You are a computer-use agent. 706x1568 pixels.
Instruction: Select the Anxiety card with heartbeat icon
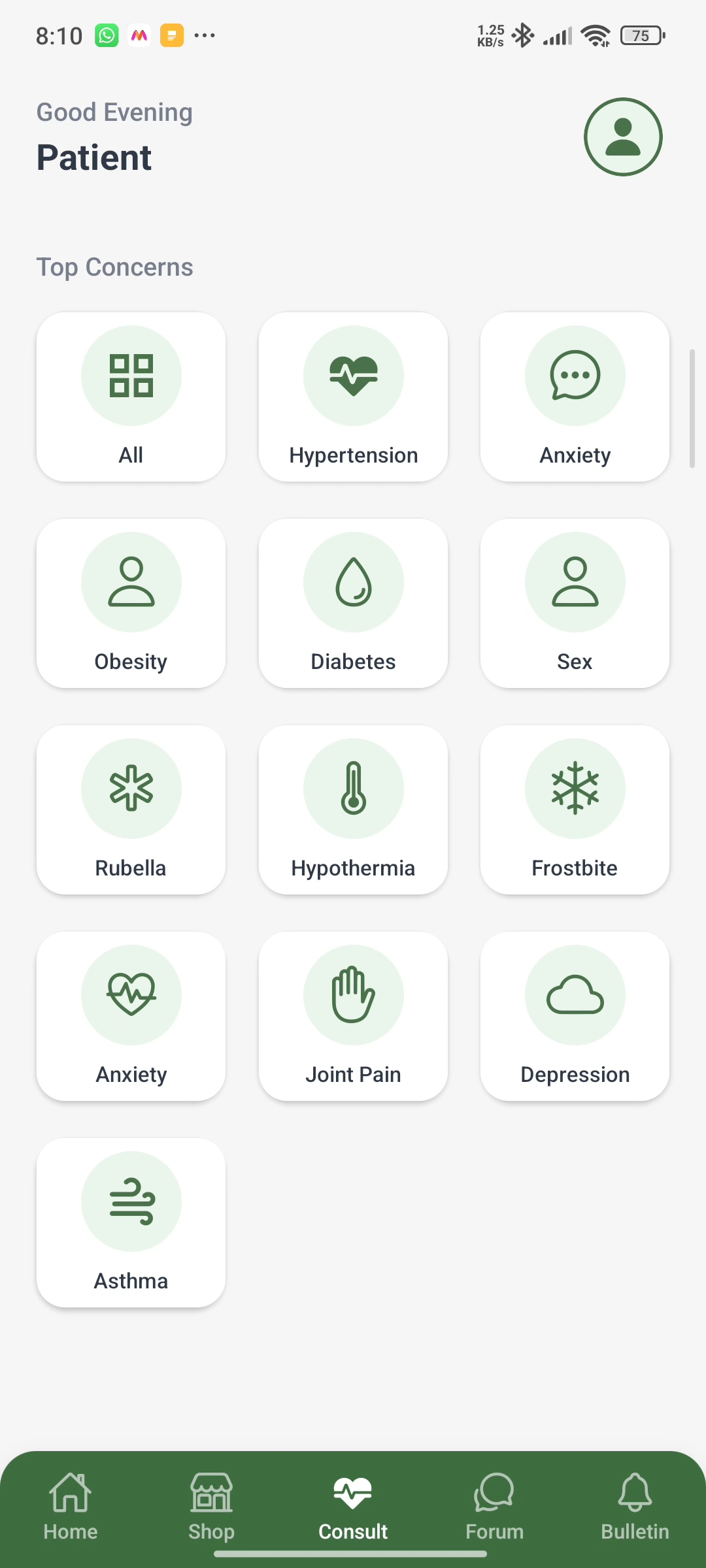(x=131, y=1017)
